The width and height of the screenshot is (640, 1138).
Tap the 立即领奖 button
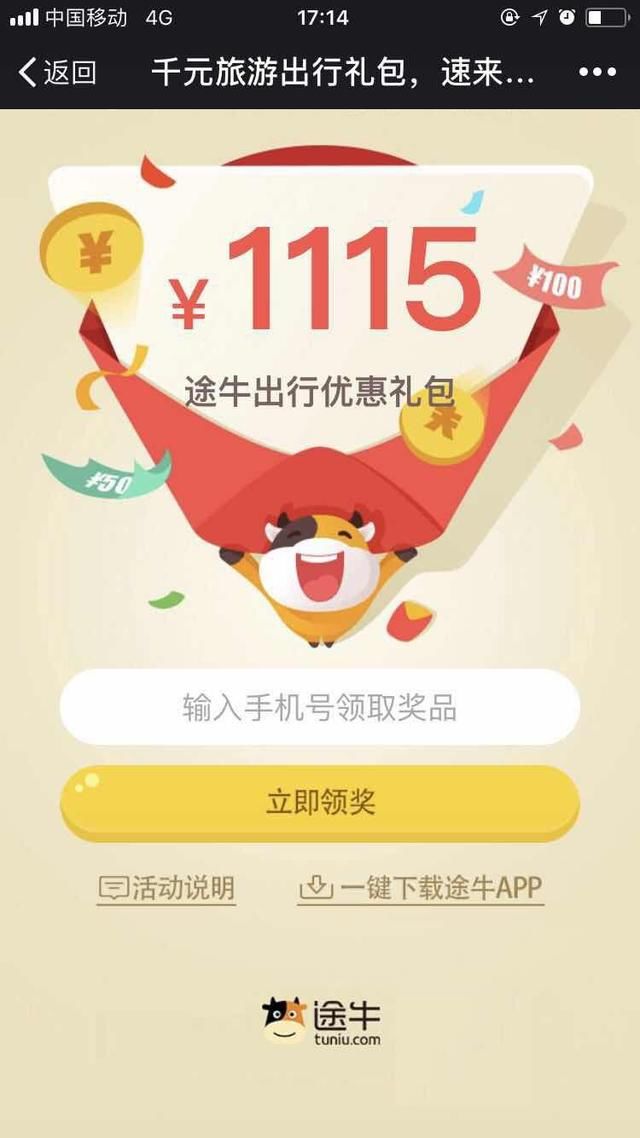pos(320,802)
